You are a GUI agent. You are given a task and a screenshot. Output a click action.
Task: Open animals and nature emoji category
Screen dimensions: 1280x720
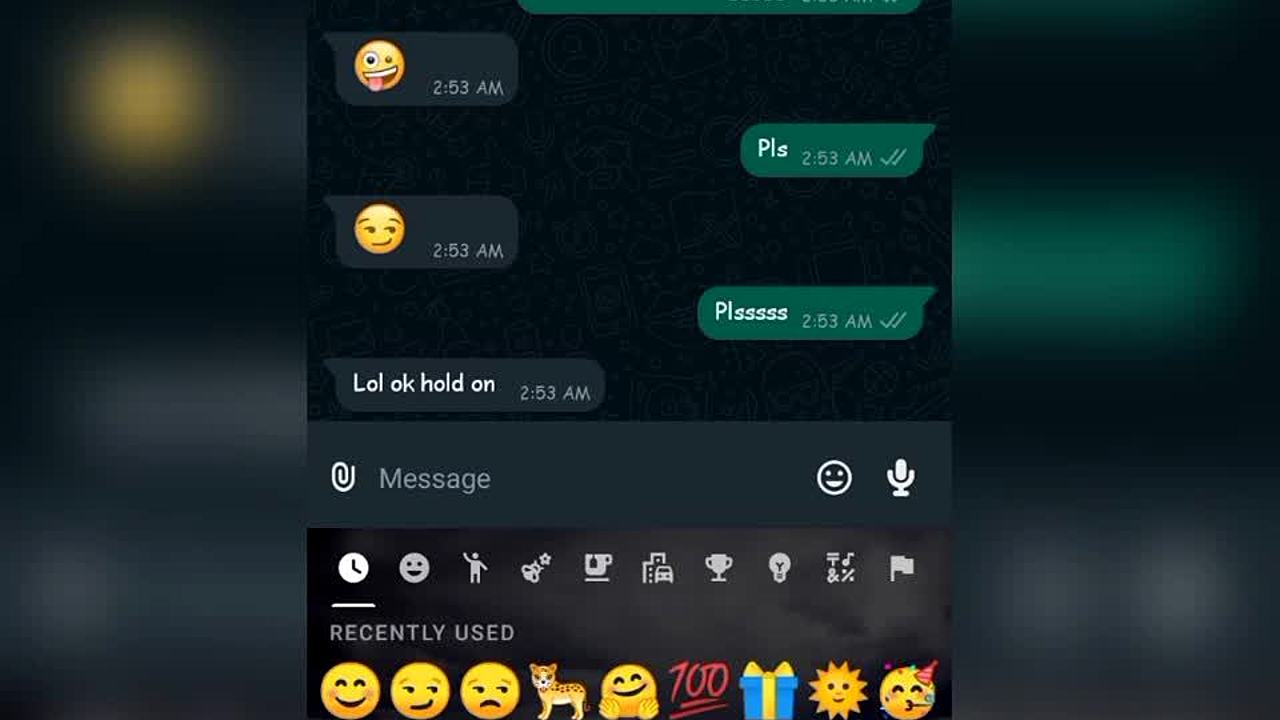(x=536, y=569)
